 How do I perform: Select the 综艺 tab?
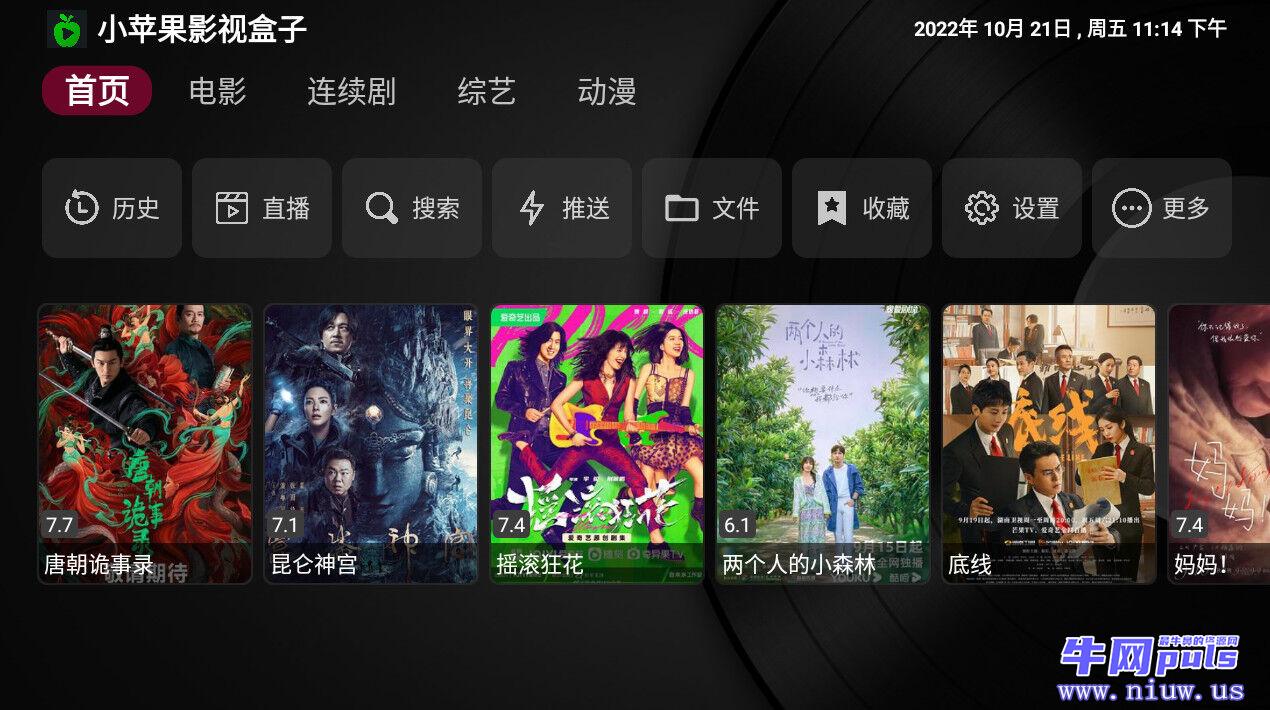pos(486,92)
